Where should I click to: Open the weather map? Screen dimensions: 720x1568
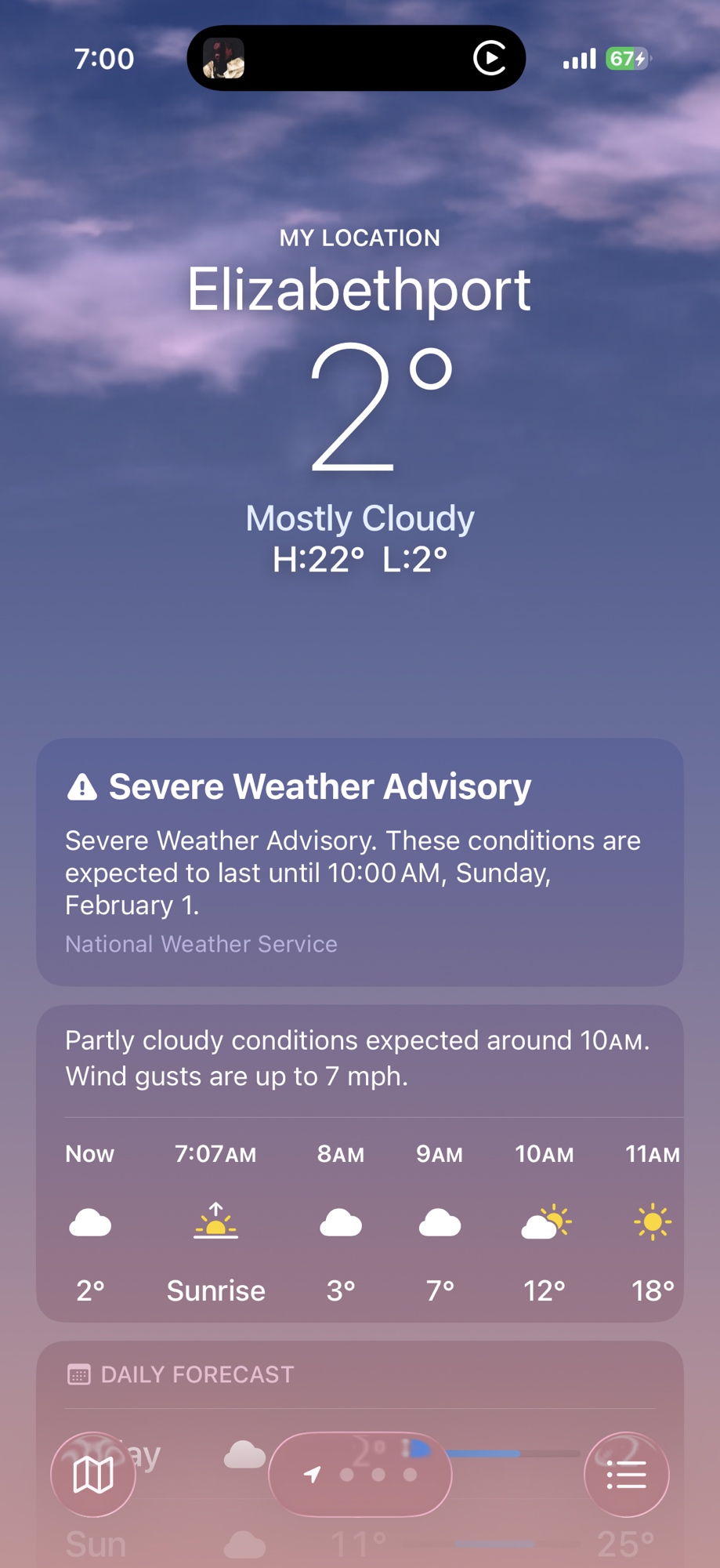point(93,1475)
